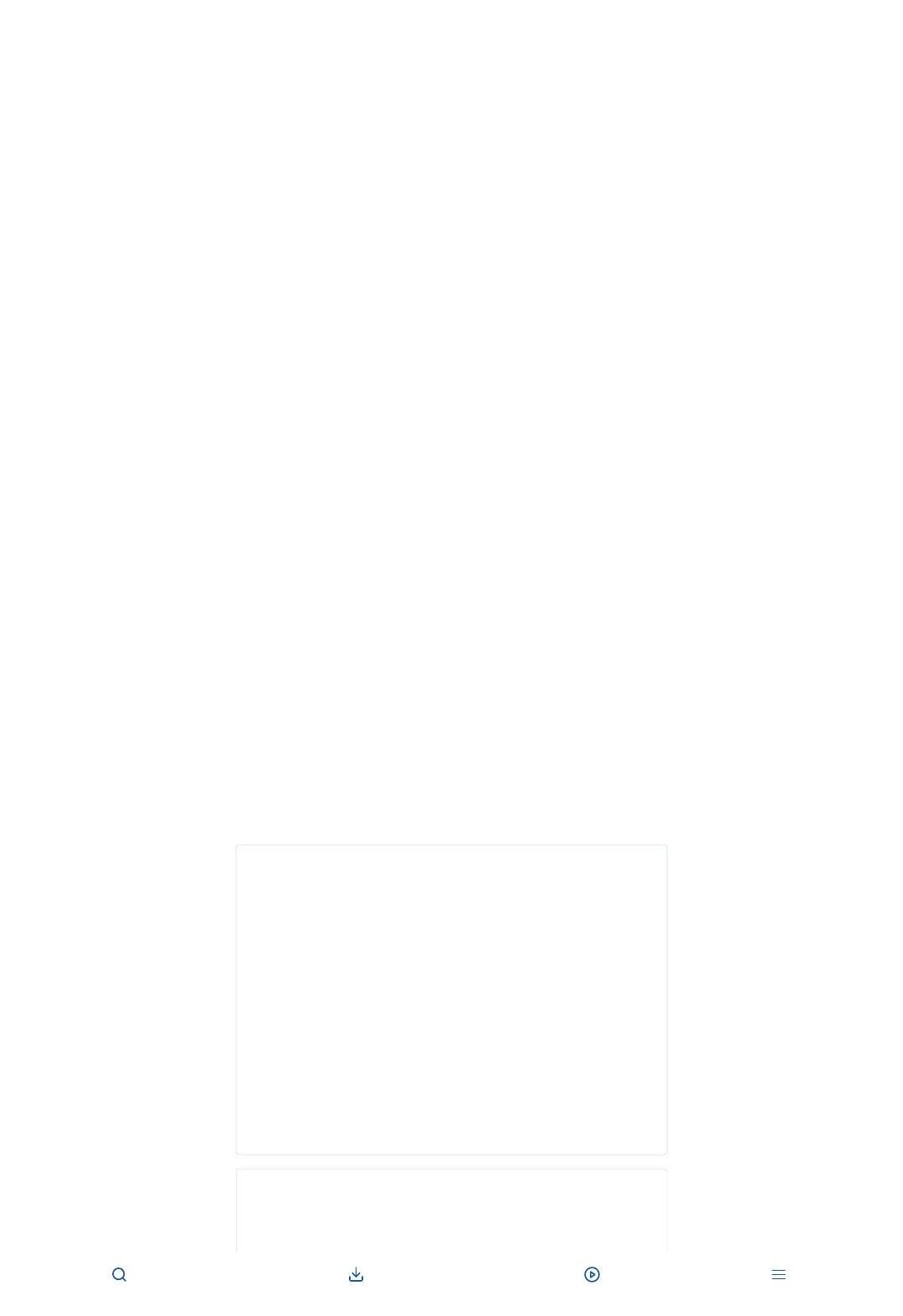Screen dimensions: 903x1316
Task: Open the hamburger menu
Action: pyautogui.click(x=778, y=1274)
